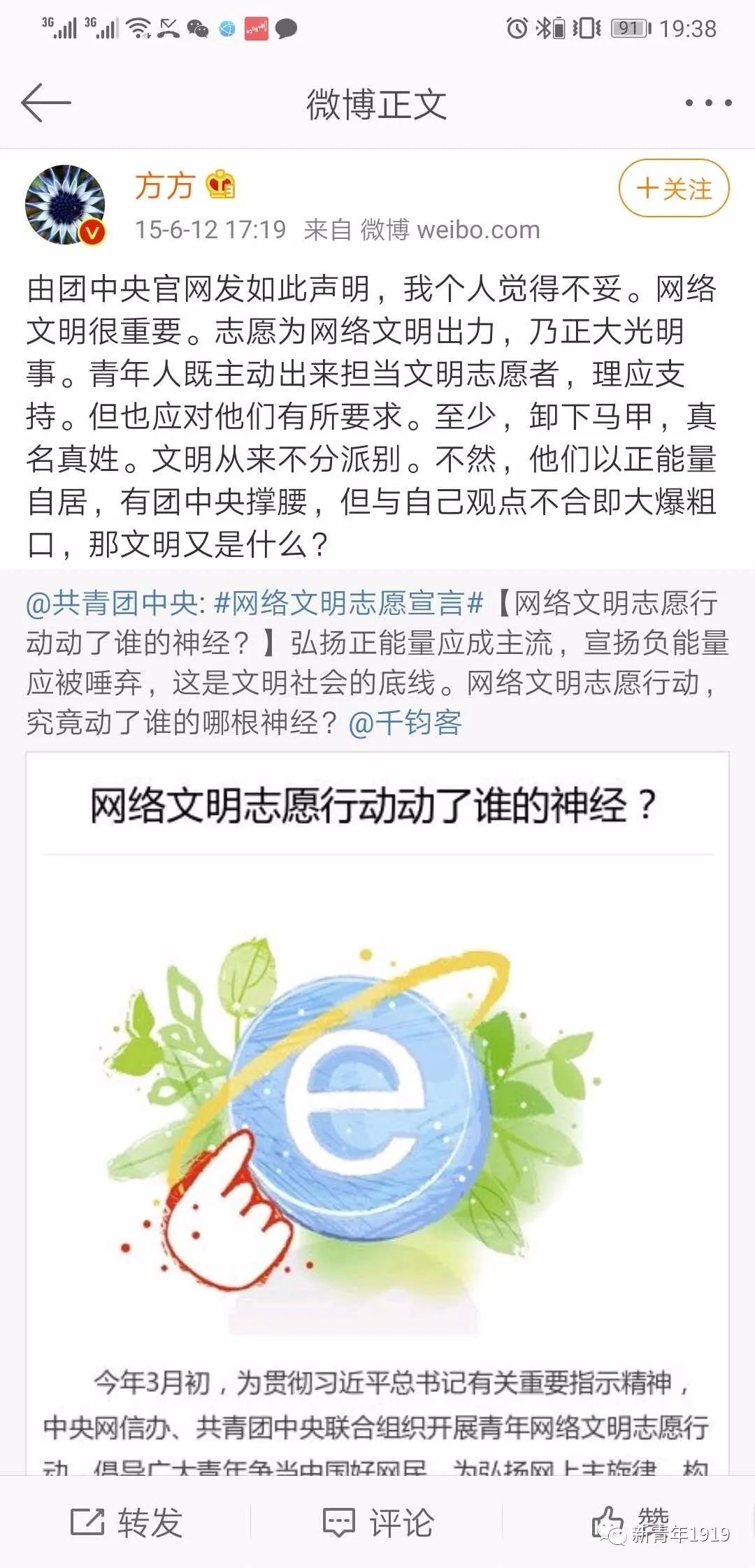Screen dimensions: 755x1568
Task: Tap the WeChat icon in the status bar
Action: coord(199,29)
